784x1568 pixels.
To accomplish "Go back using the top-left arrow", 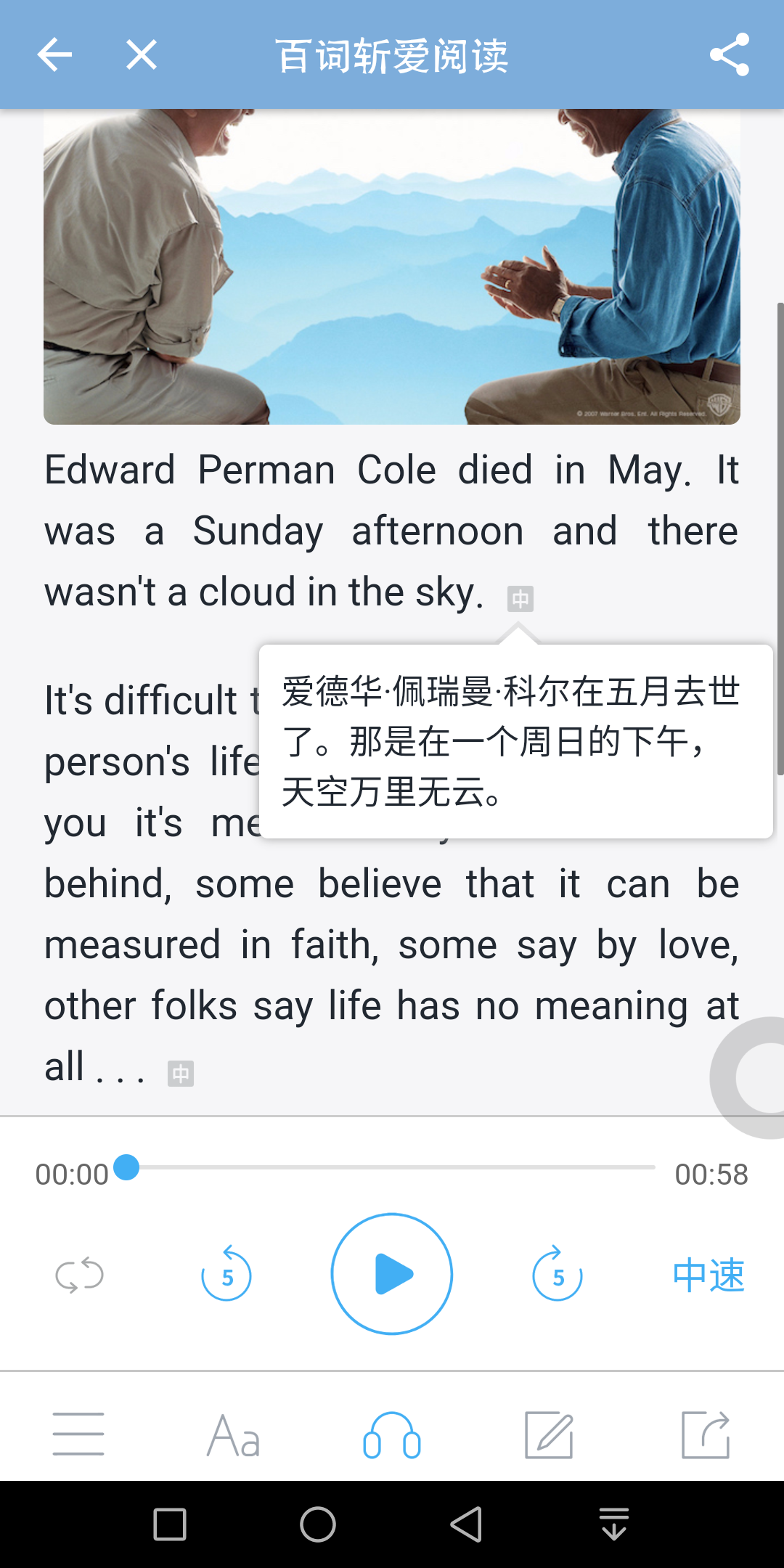I will (54, 54).
